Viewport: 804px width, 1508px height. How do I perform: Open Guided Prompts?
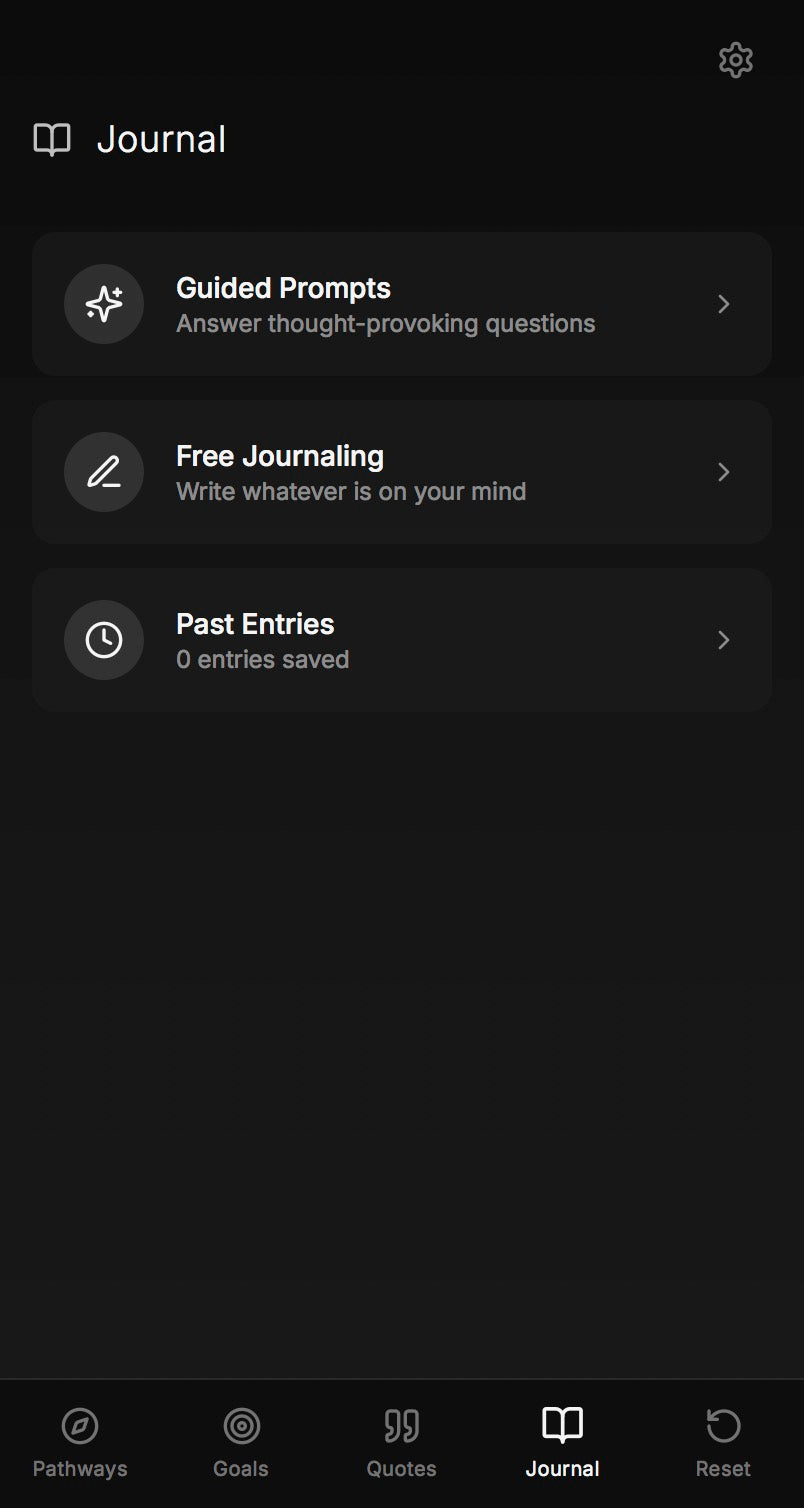coord(401,304)
